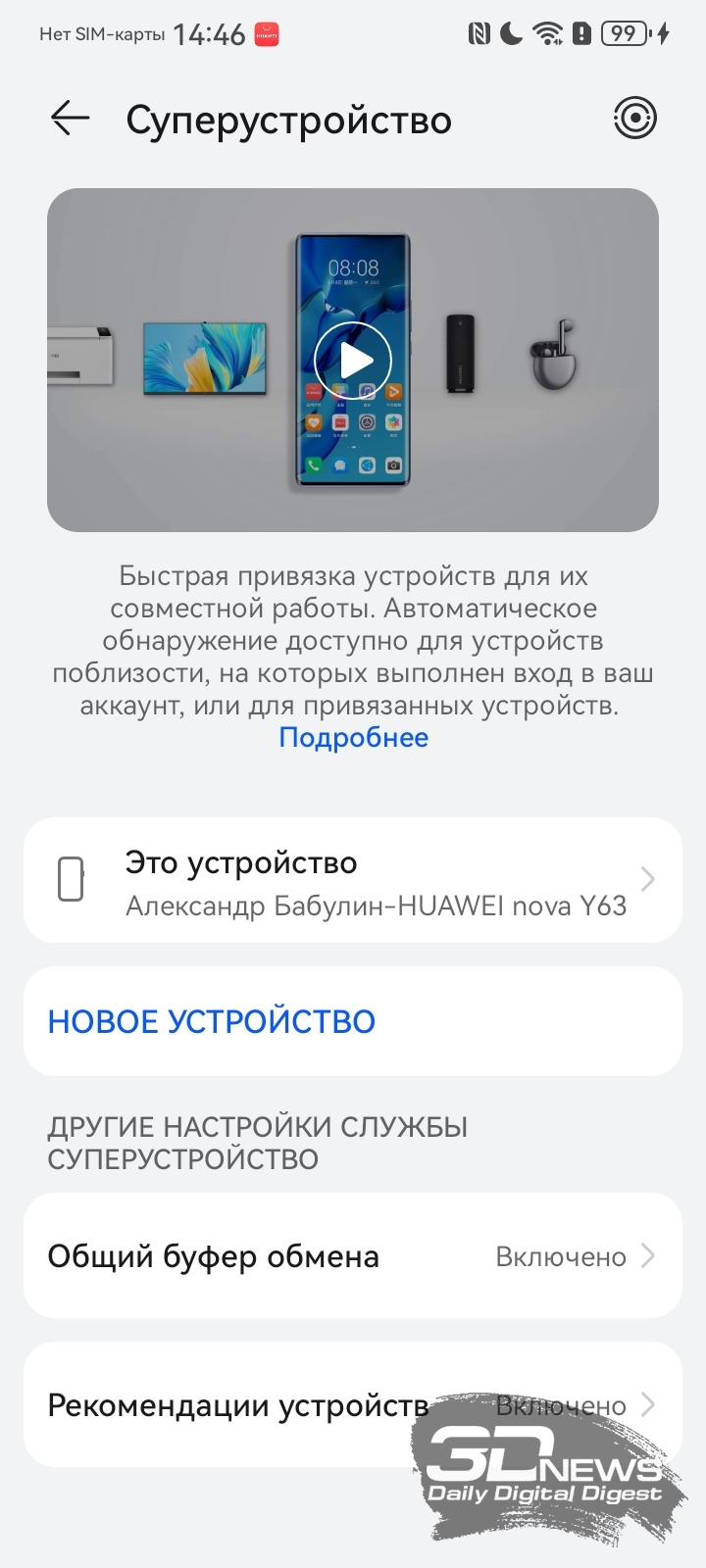Open the Подробнее link

coord(353,737)
